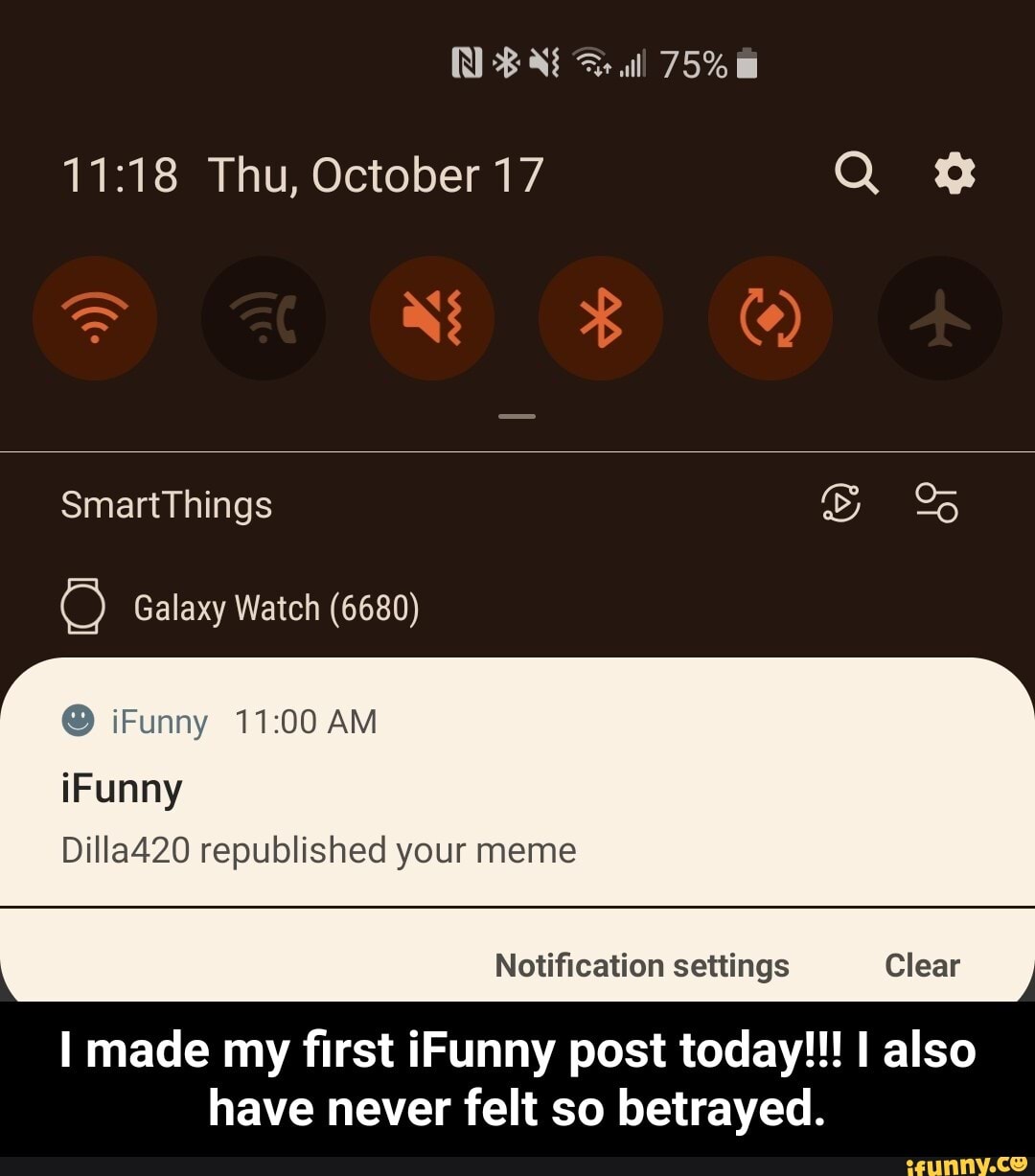Switch vibrate mode to sound
Screen dimensions: 1035x1176
[x=433, y=318]
